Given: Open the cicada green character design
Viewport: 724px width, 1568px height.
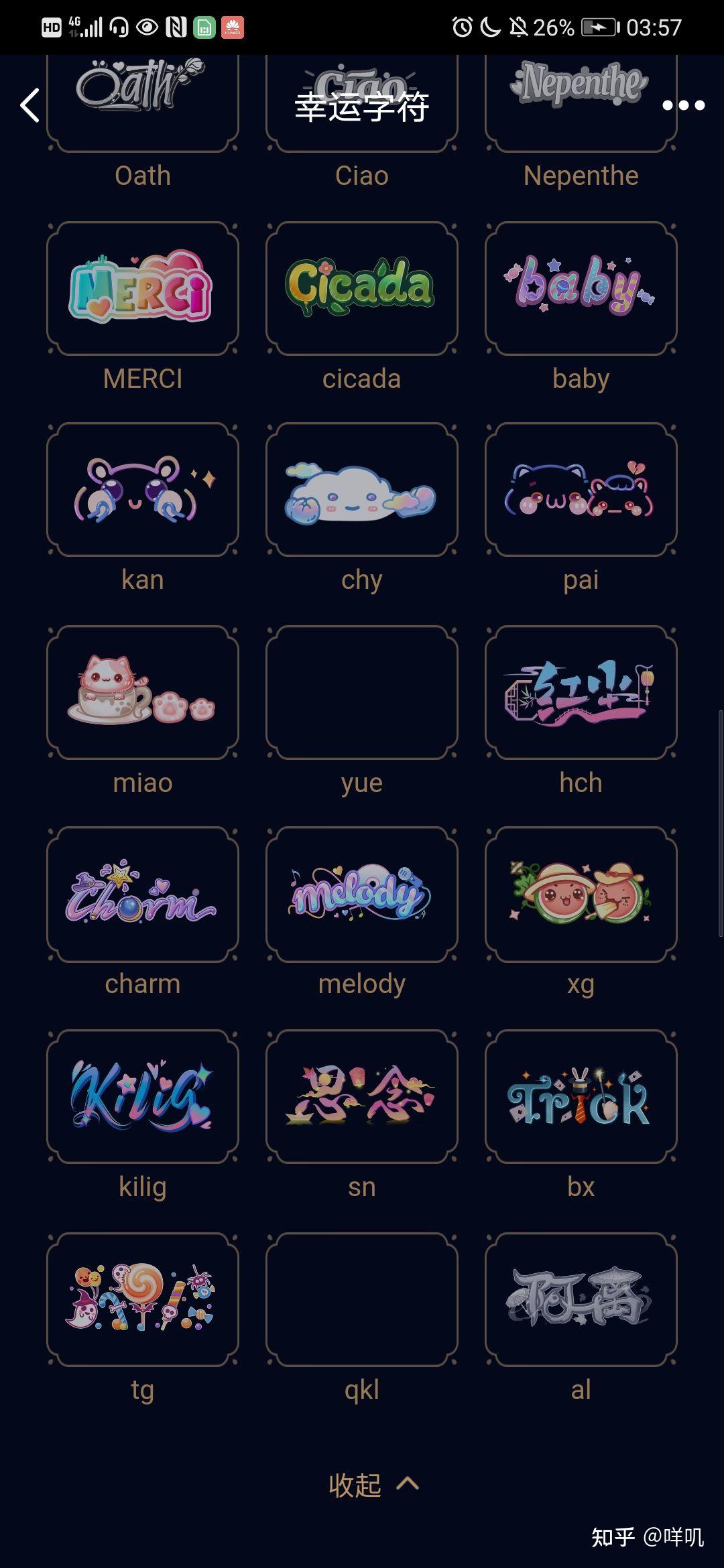Looking at the screenshot, I should pos(362,288).
